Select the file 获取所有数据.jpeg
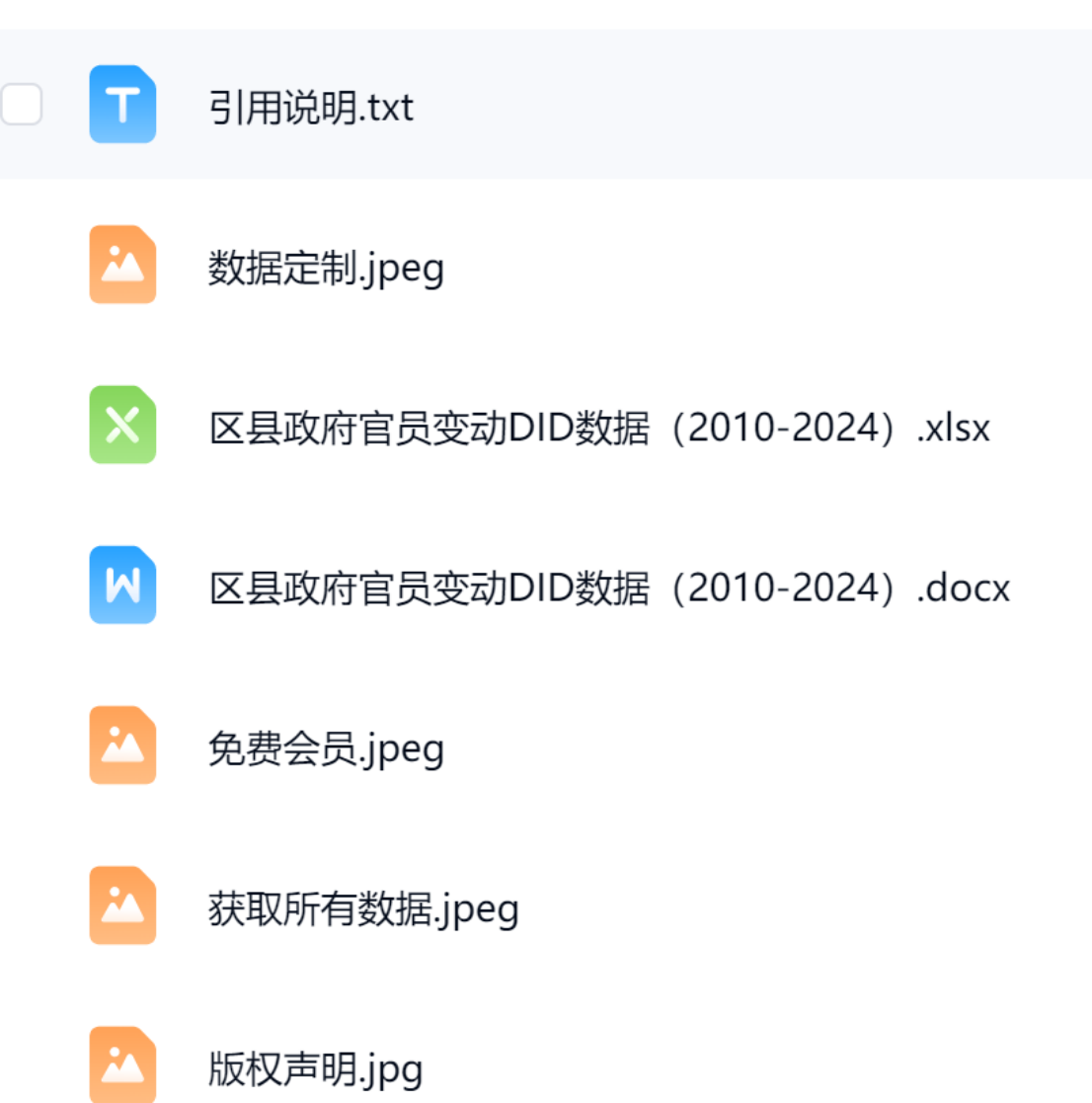The width and height of the screenshot is (1092, 1103). 362,908
